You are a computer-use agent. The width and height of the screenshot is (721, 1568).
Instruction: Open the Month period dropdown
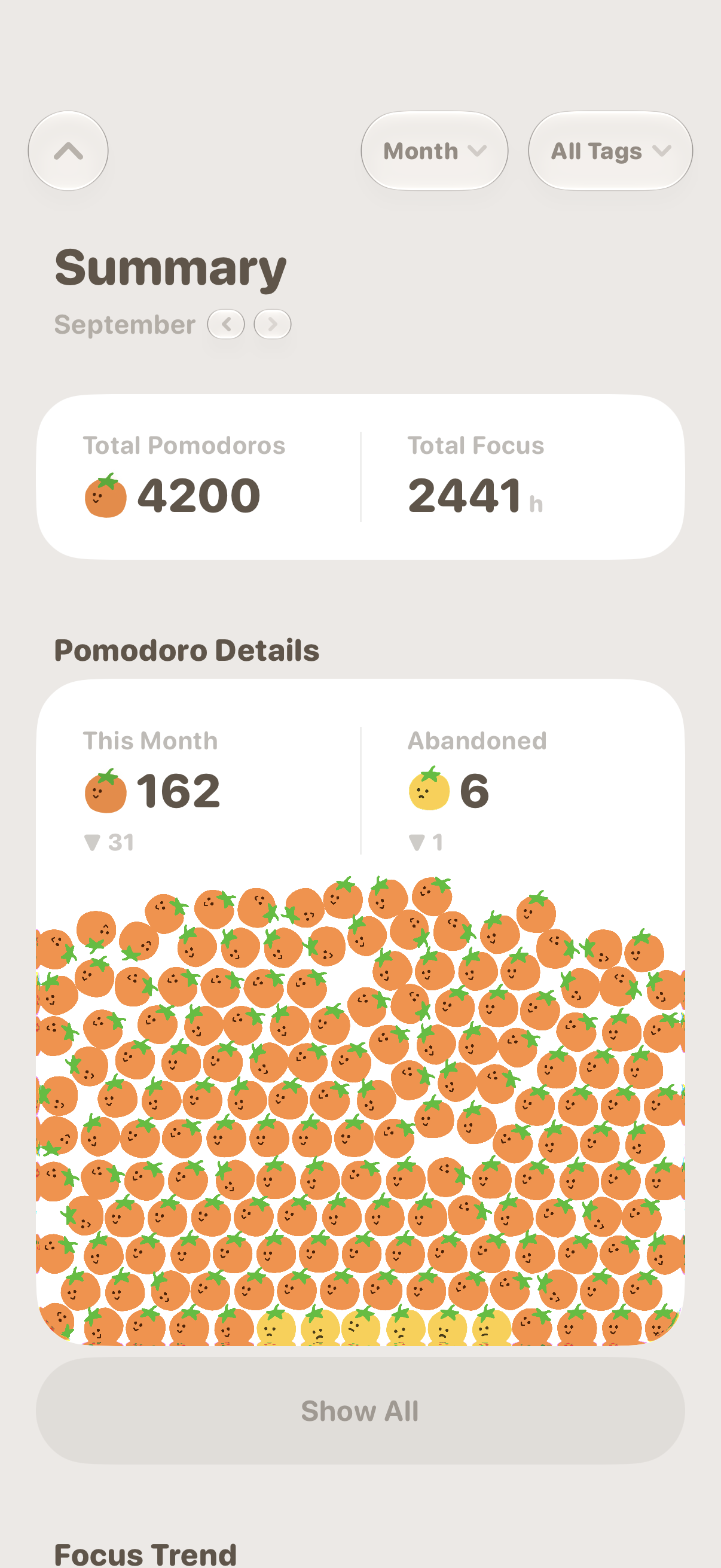[x=435, y=150]
